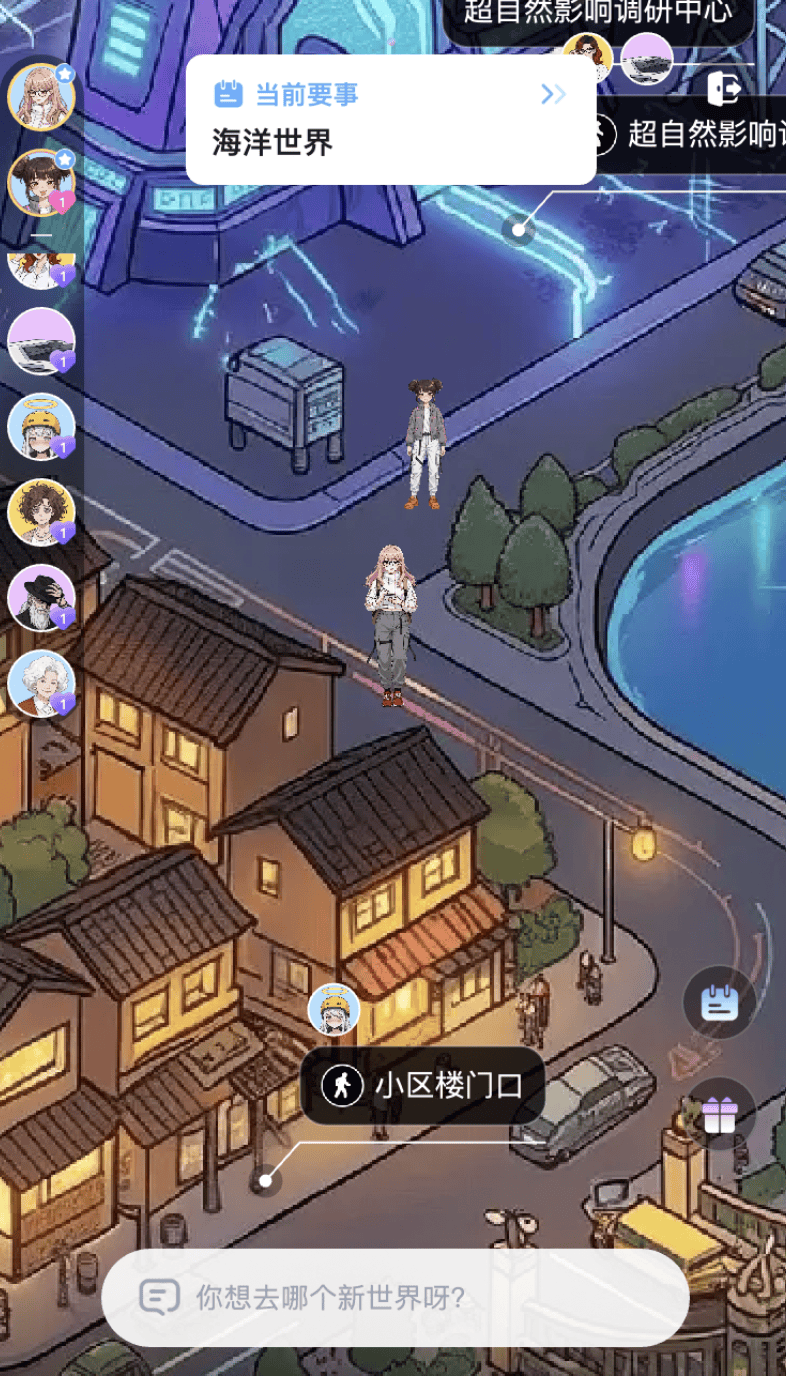Select the brown bun-haired girl avatar in sidebar
The height and width of the screenshot is (1376, 786).
[x=41, y=181]
